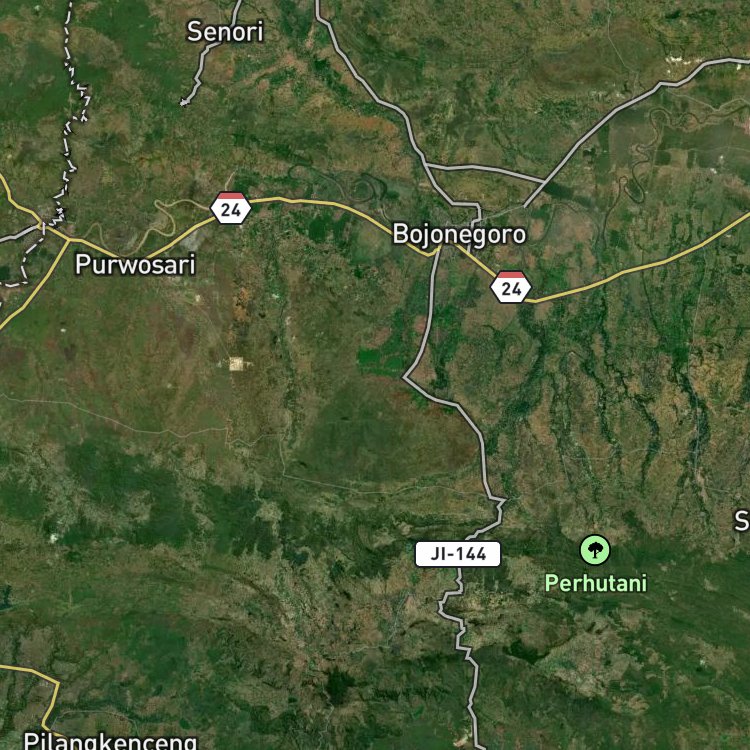
Task: Select the Perhutani park marker
Action: click(595, 550)
